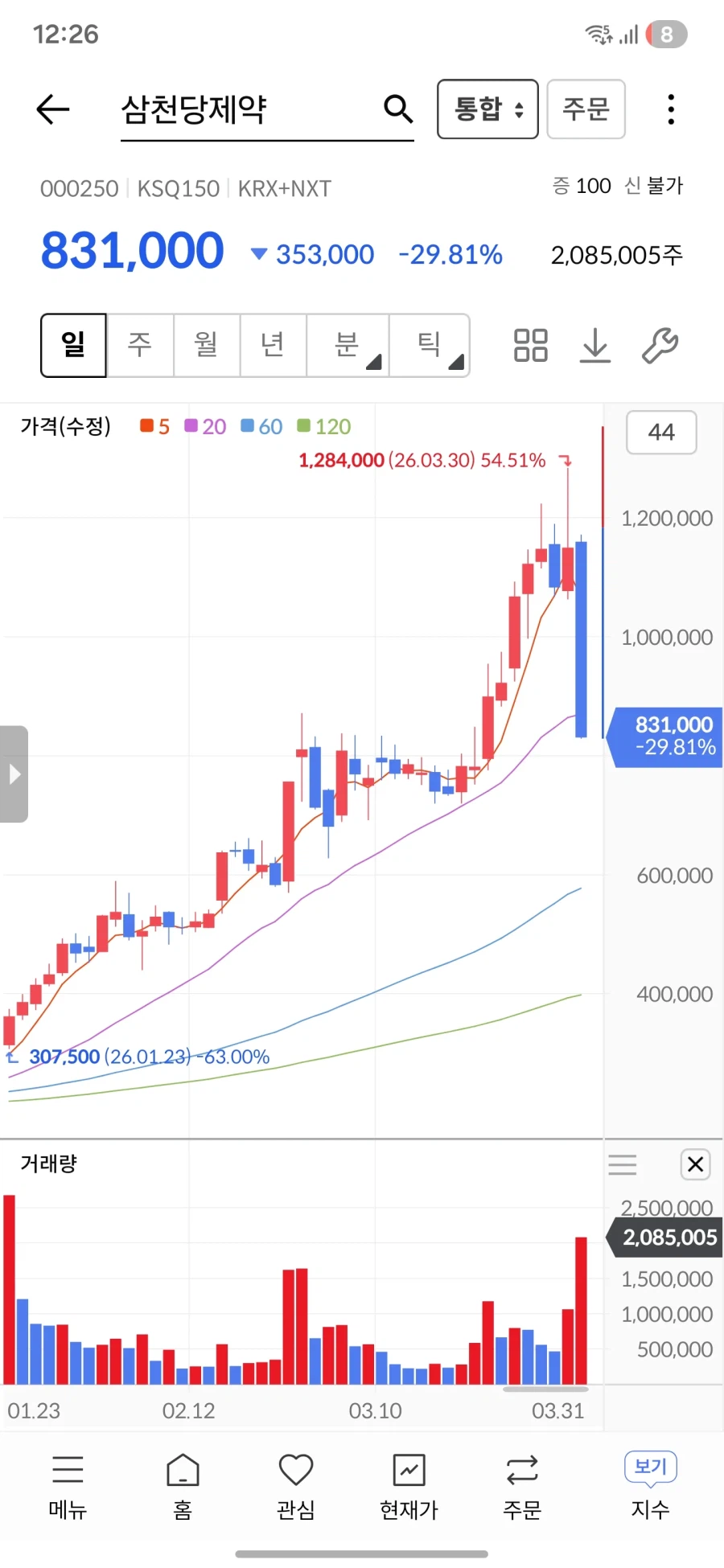Switch to the 주 weekly chart tab

tap(139, 345)
